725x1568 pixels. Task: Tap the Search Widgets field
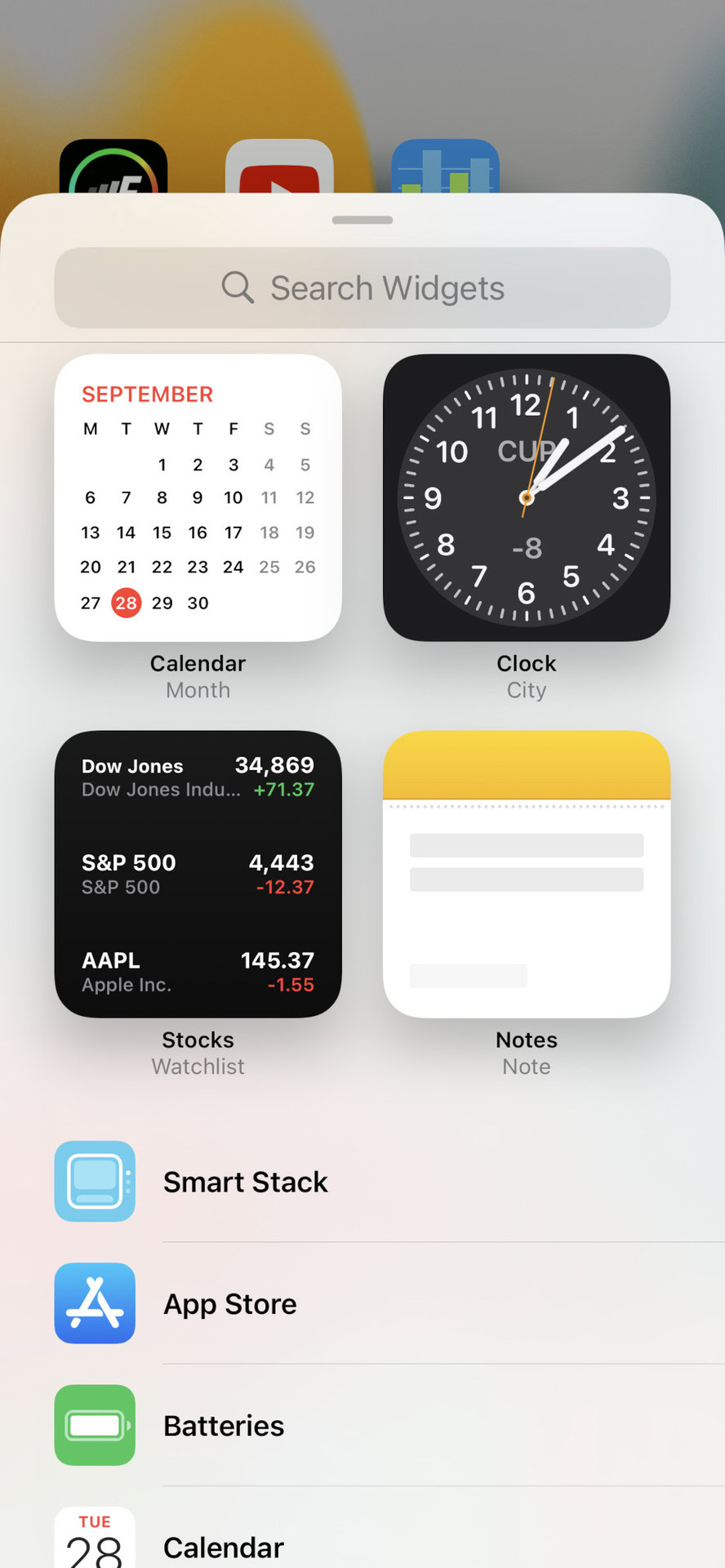click(362, 288)
